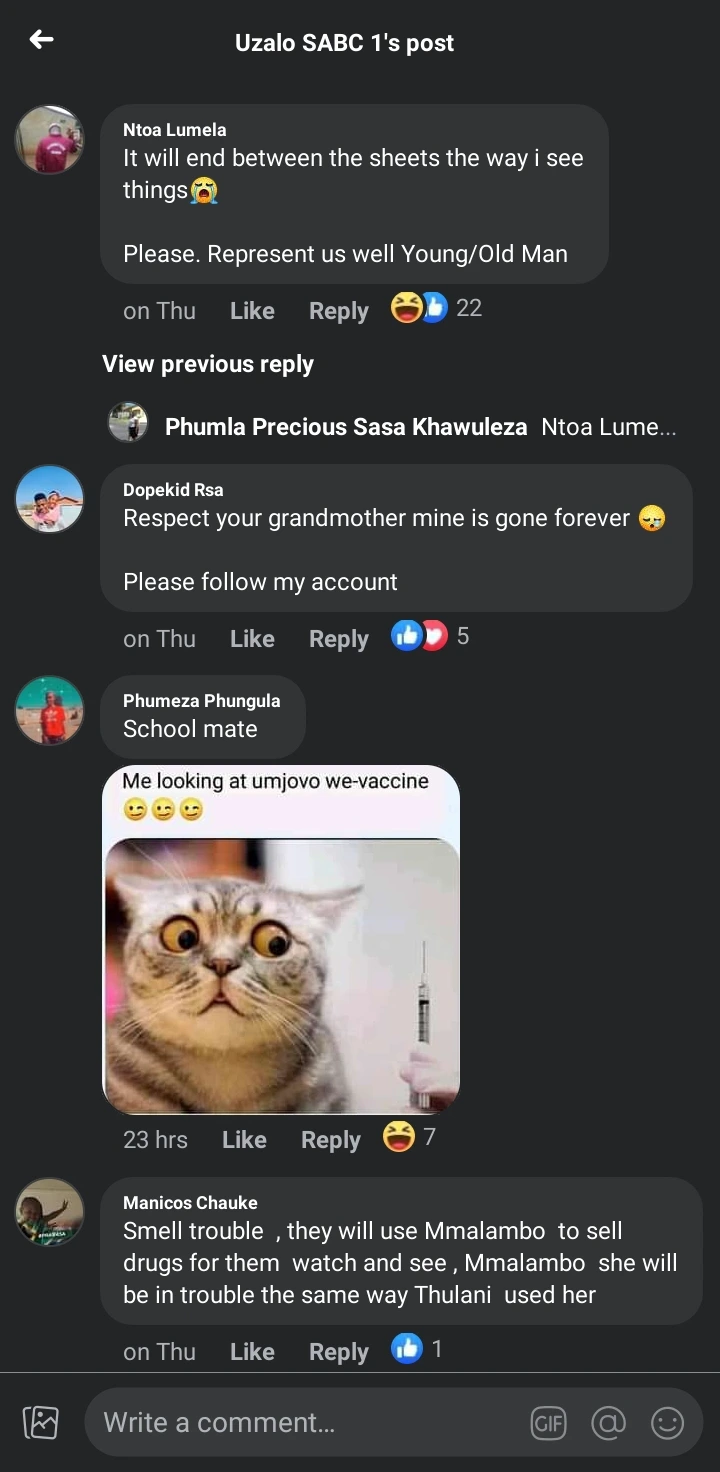Like Dopekid Rsa's comment
Viewport: 720px width, 1472px height.
point(252,639)
